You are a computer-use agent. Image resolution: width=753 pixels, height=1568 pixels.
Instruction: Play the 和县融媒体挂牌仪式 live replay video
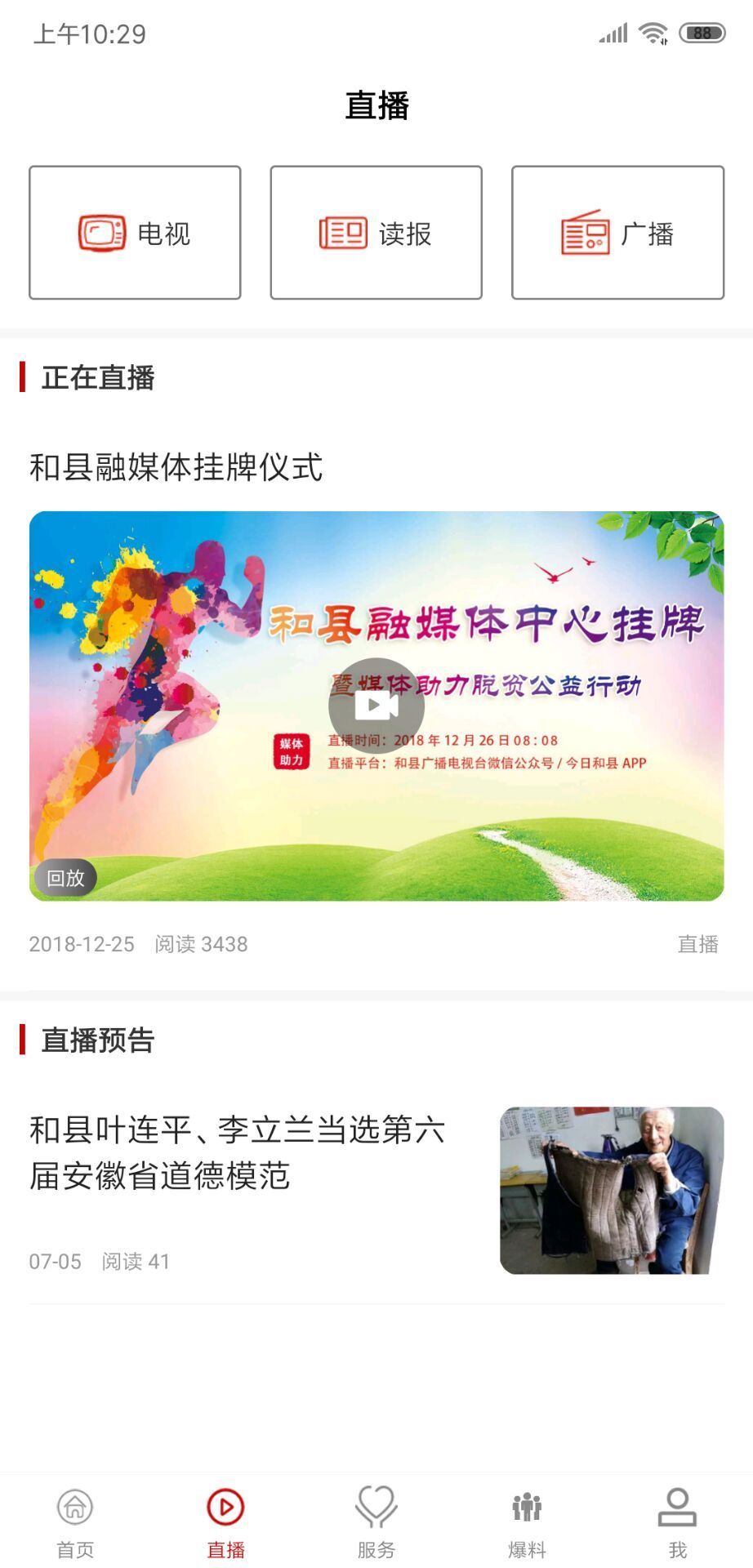point(376,706)
